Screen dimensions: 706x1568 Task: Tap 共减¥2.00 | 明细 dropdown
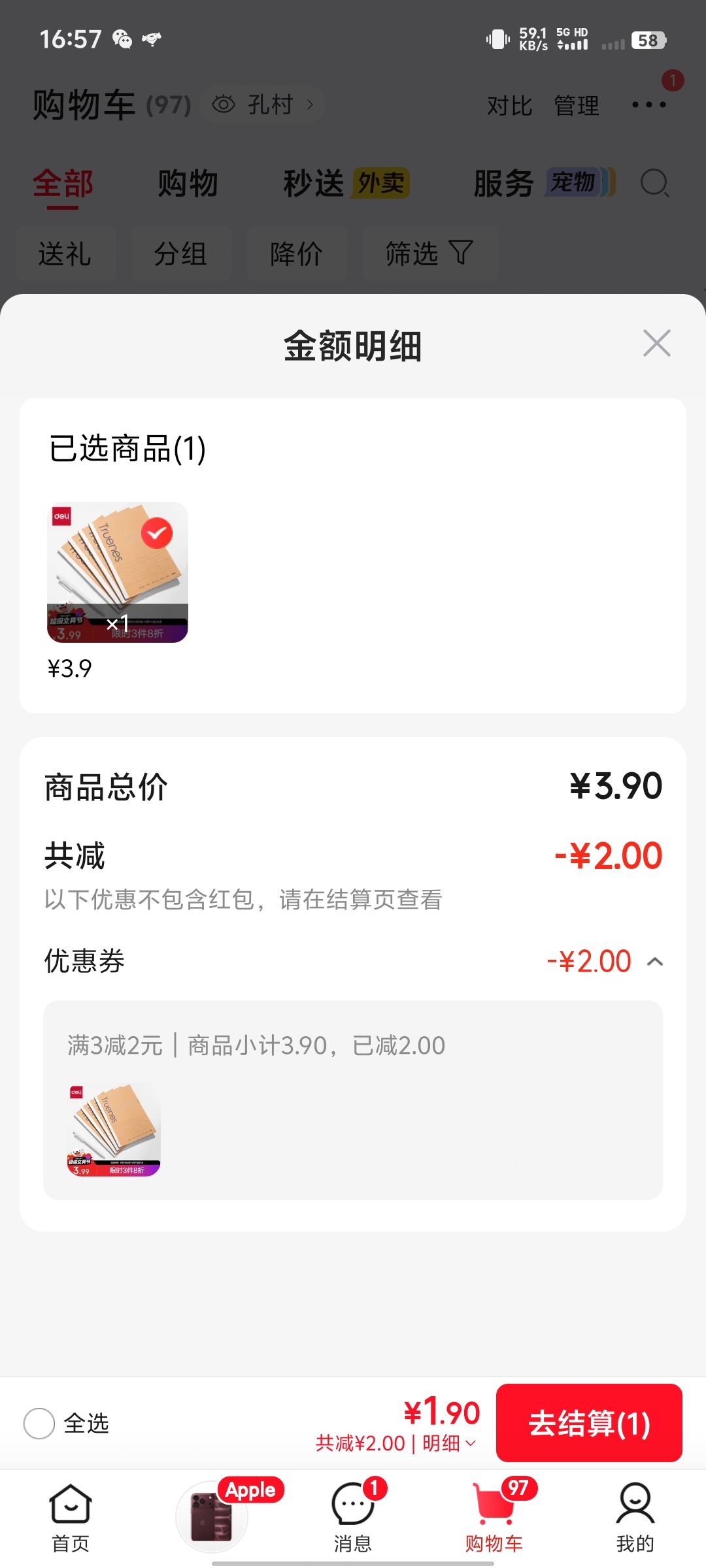pos(396,1443)
